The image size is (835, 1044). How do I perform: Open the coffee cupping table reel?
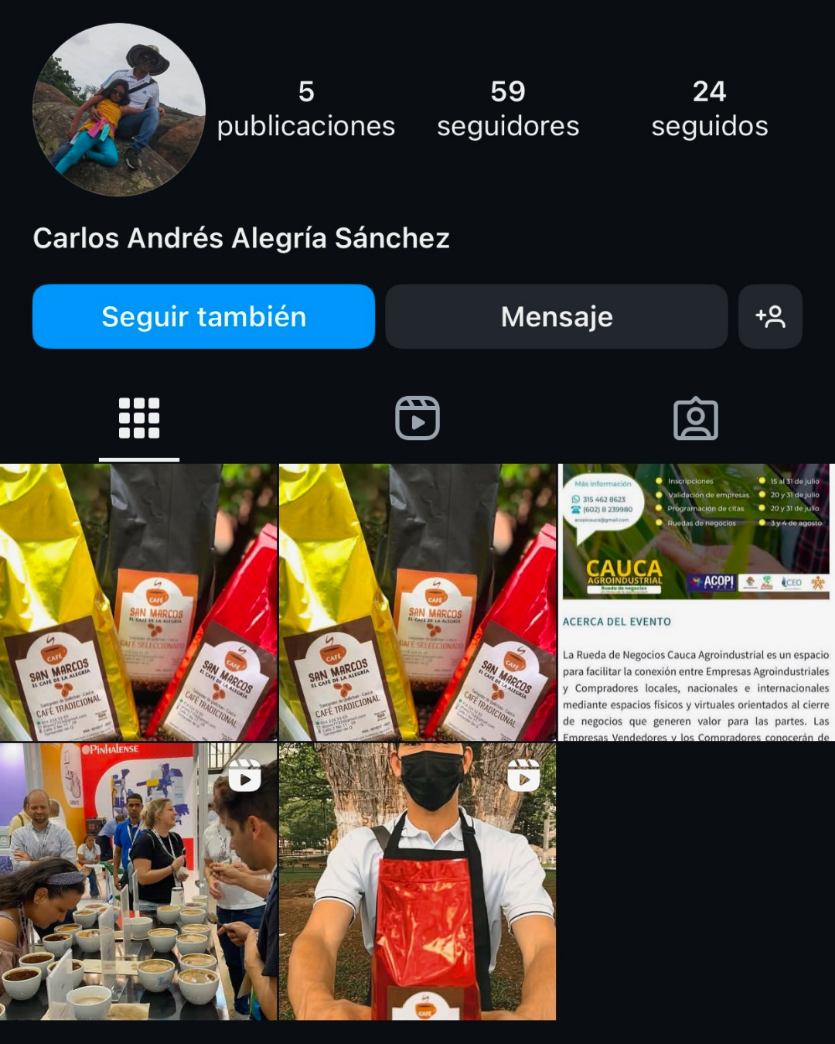click(x=139, y=881)
